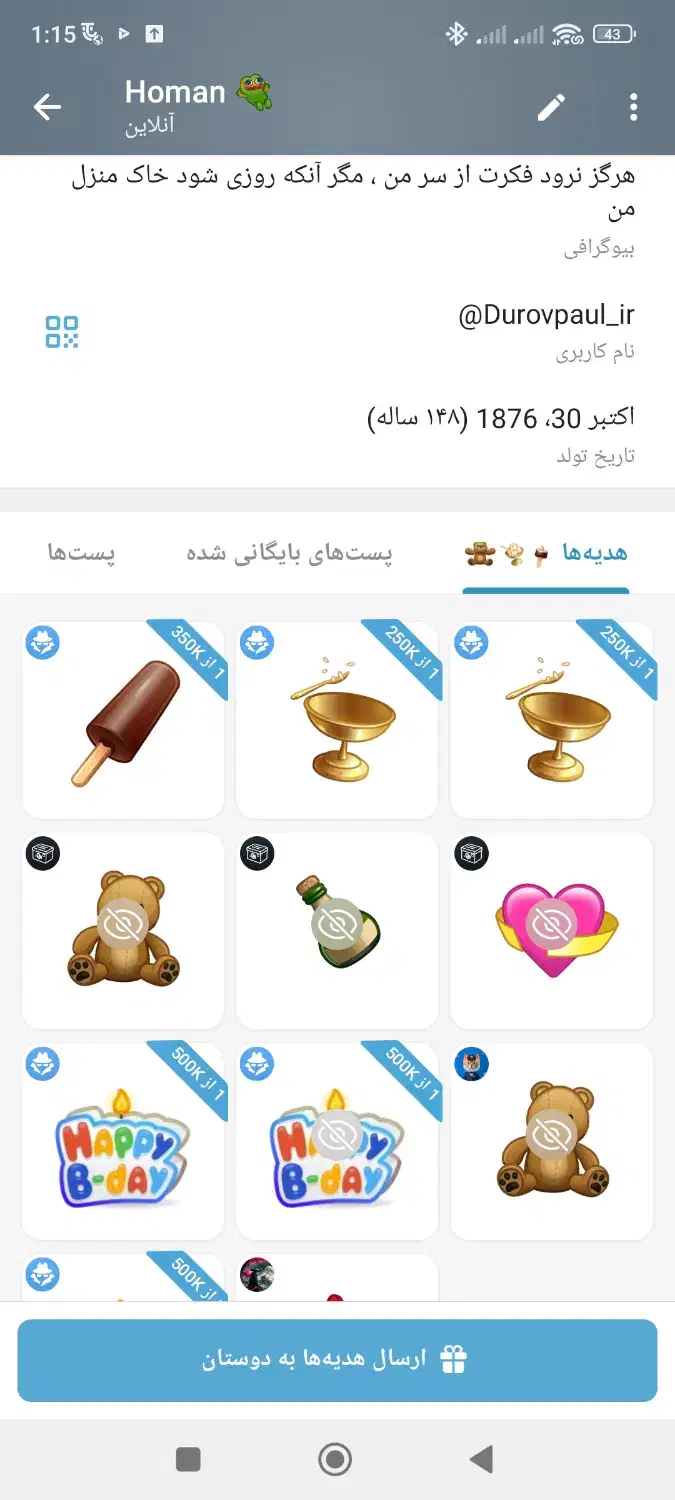Open the chocolate ice cream bar gift
The image size is (675, 1500).
pos(123,720)
